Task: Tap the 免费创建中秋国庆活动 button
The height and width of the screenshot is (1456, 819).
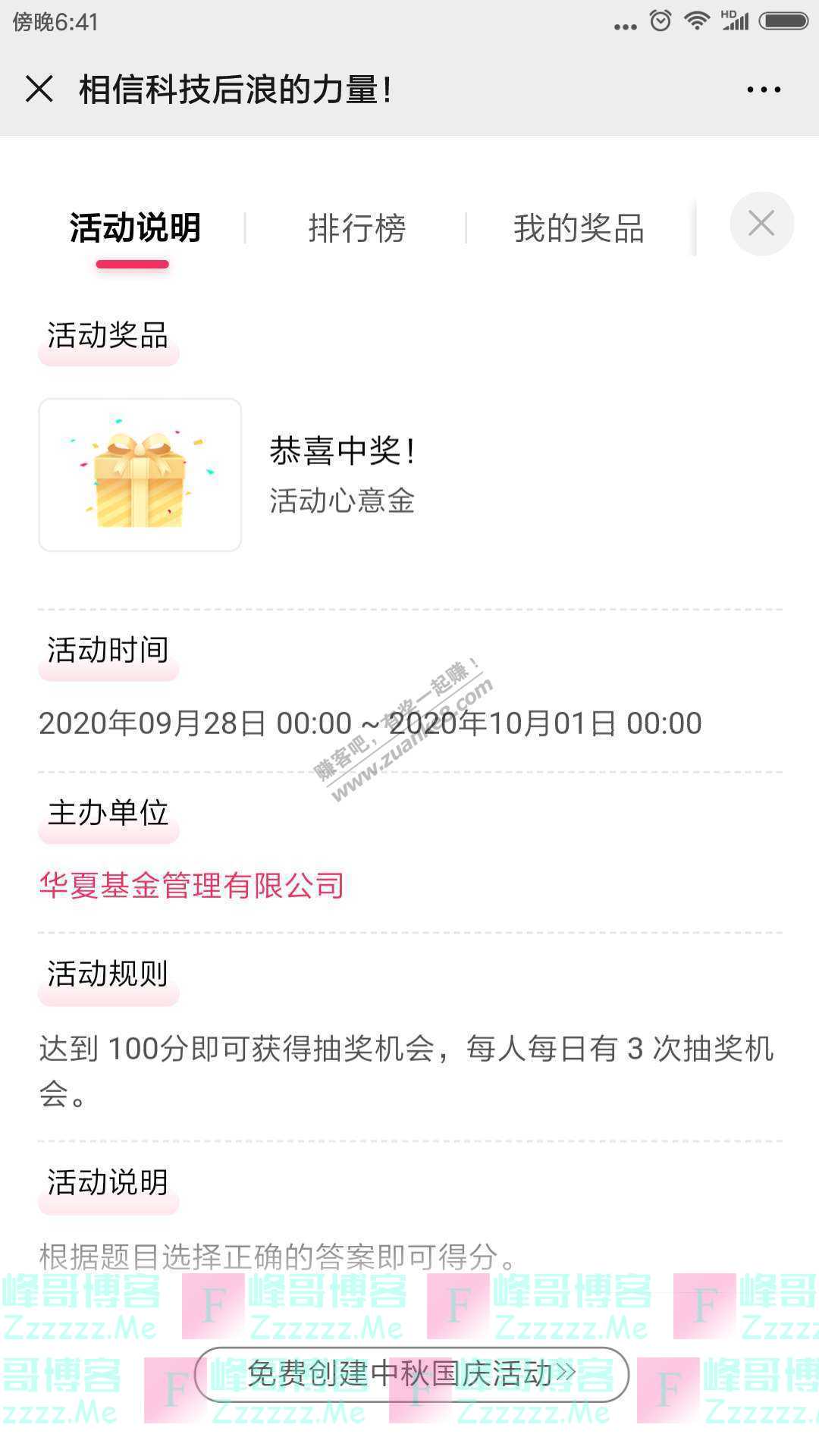Action: coord(411,1373)
